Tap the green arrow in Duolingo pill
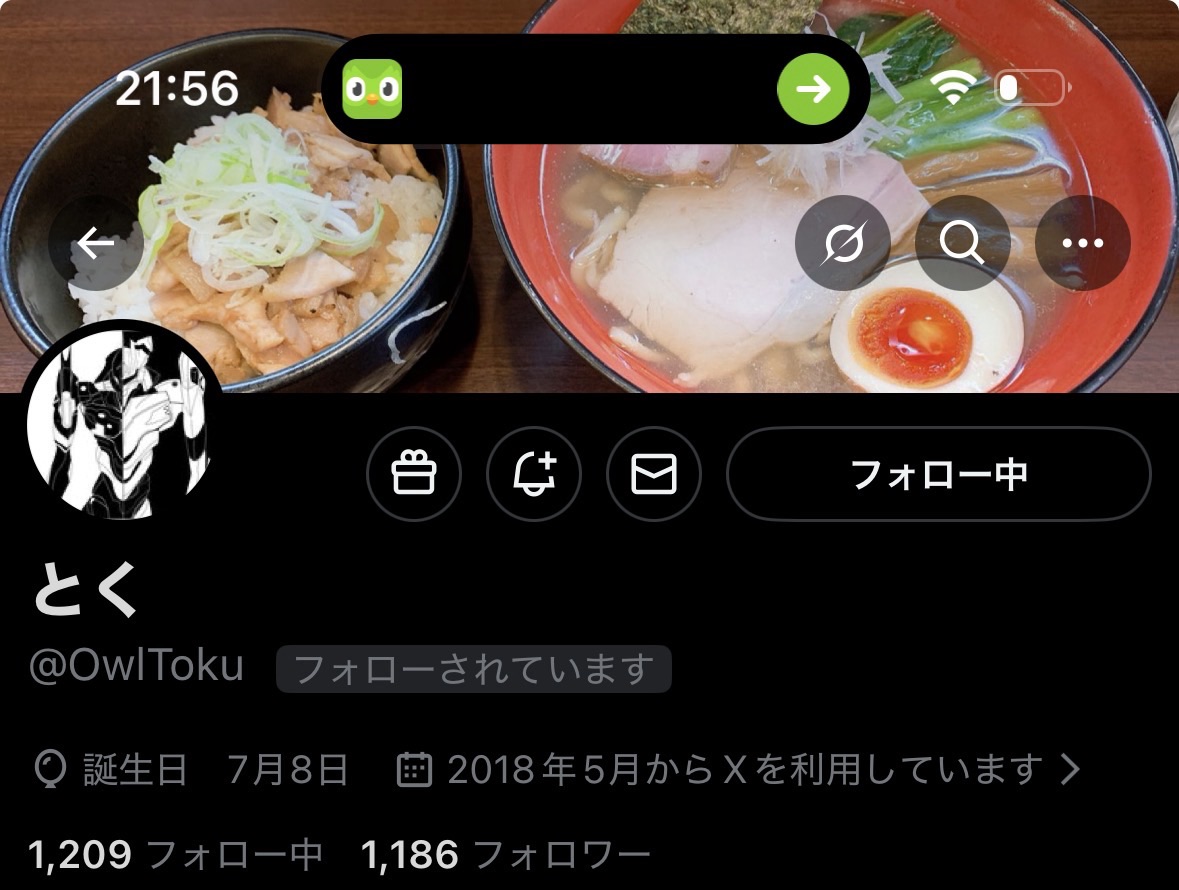Screen dimensions: 1179x890 tap(813, 89)
